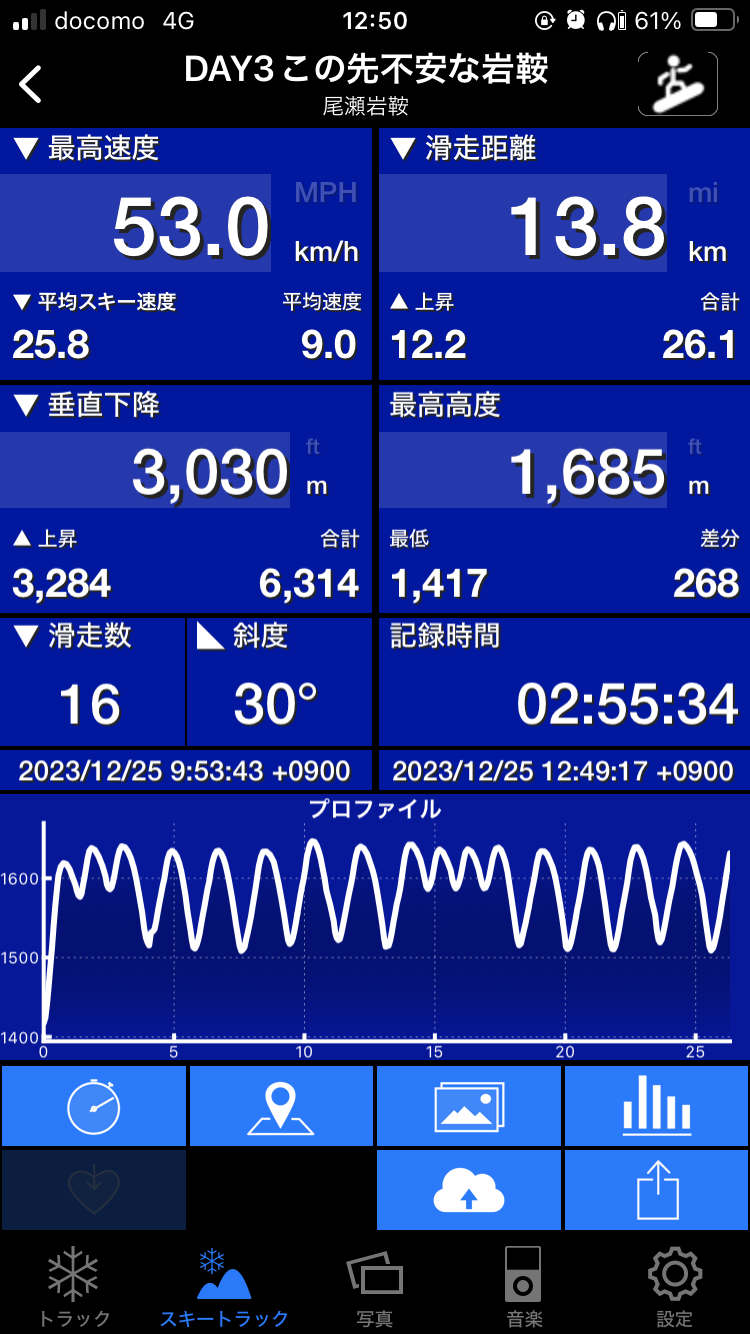Go back using the top-left arrow
Image resolution: width=750 pixels, height=1334 pixels.
pos(31,84)
